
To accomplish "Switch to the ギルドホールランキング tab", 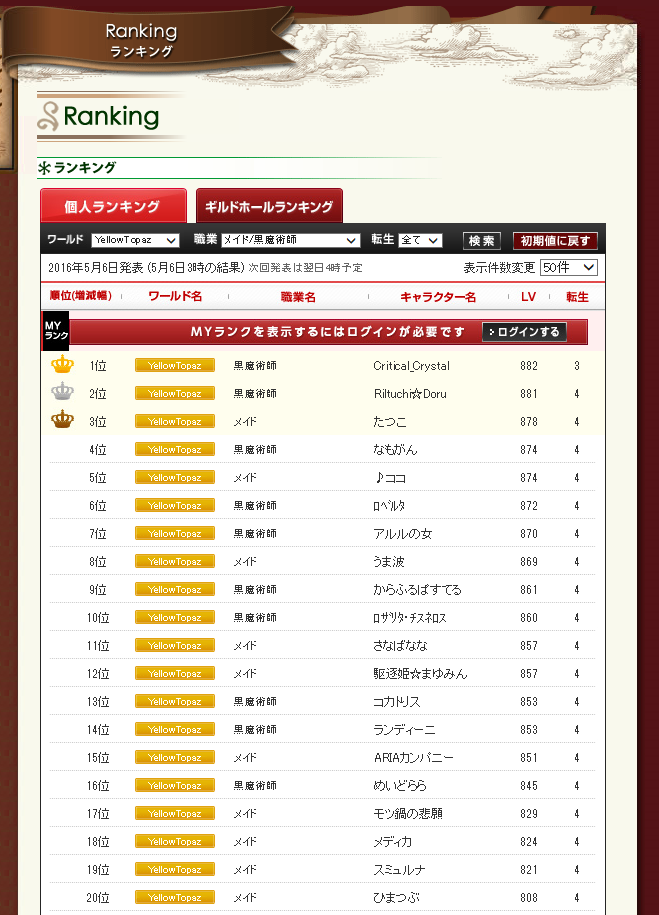I will coord(269,206).
